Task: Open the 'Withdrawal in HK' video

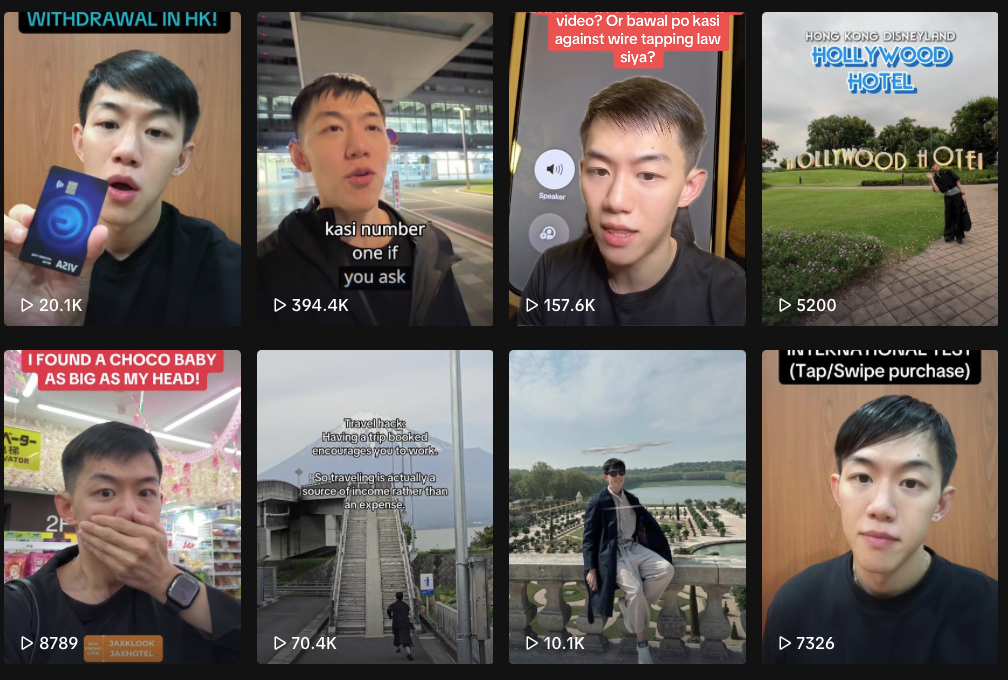Action: [x=122, y=170]
